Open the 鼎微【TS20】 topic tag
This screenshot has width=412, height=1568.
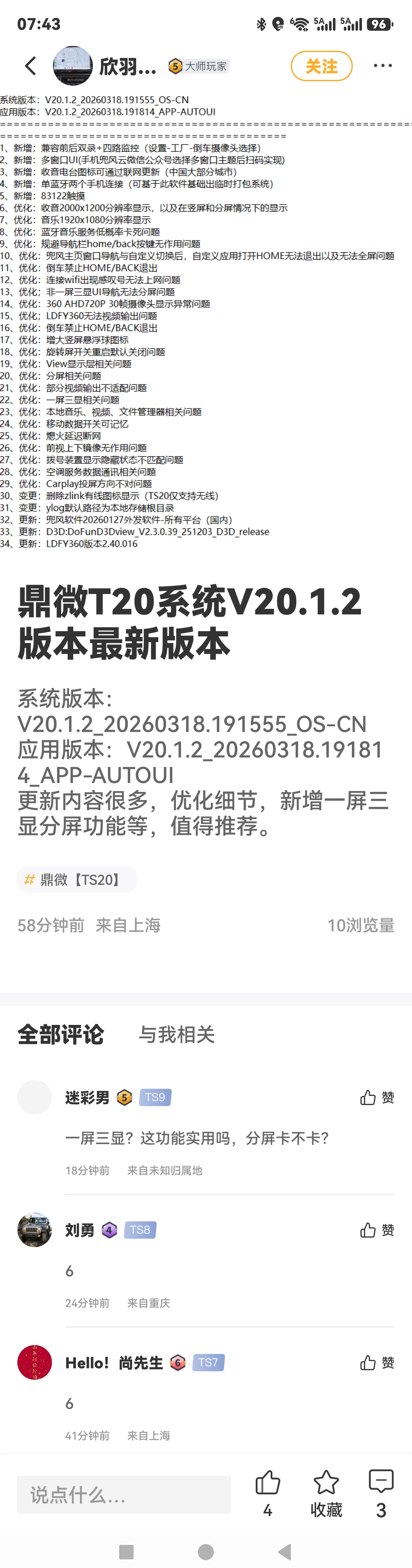77,880
